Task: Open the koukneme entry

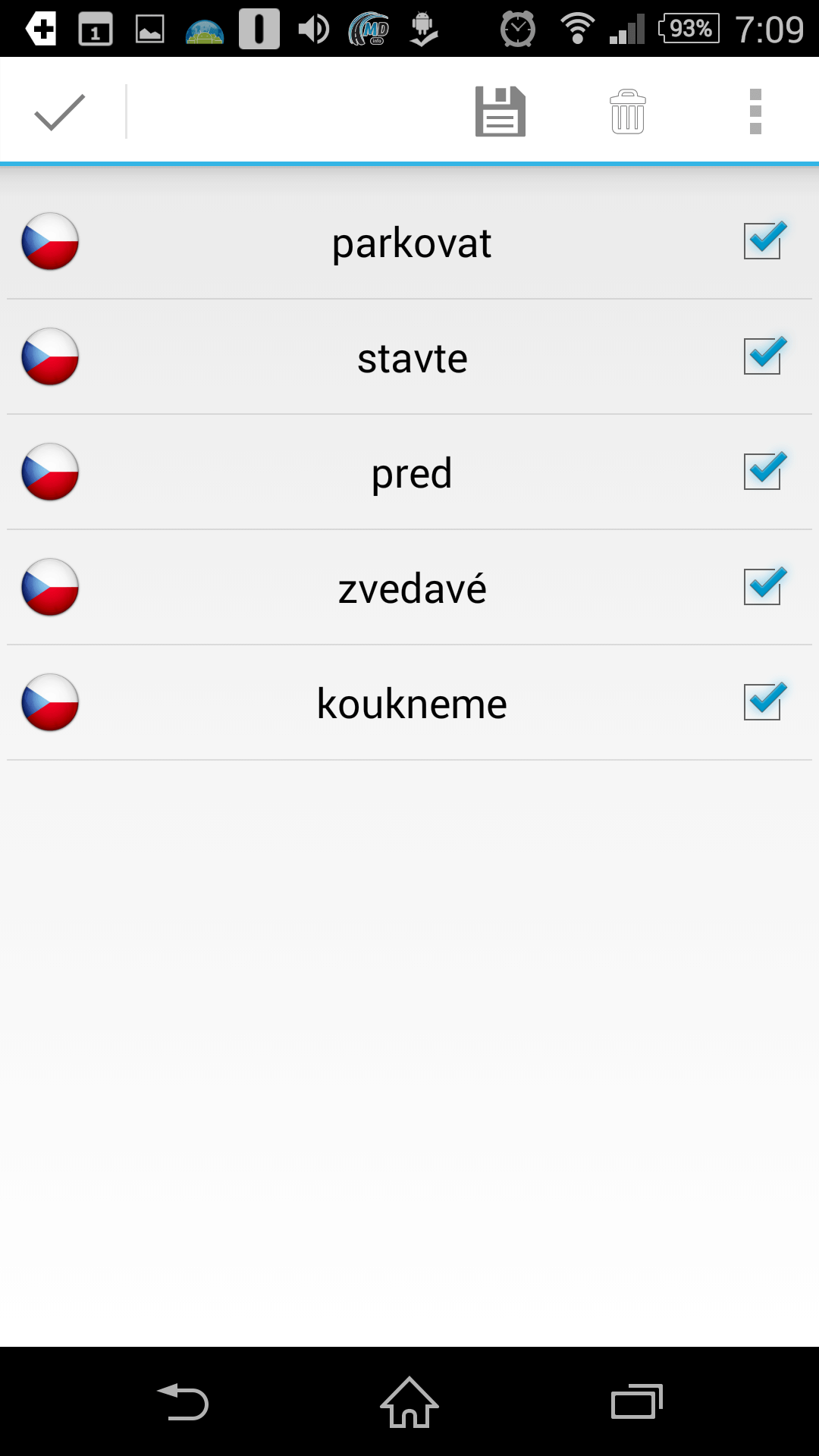Action: point(409,703)
